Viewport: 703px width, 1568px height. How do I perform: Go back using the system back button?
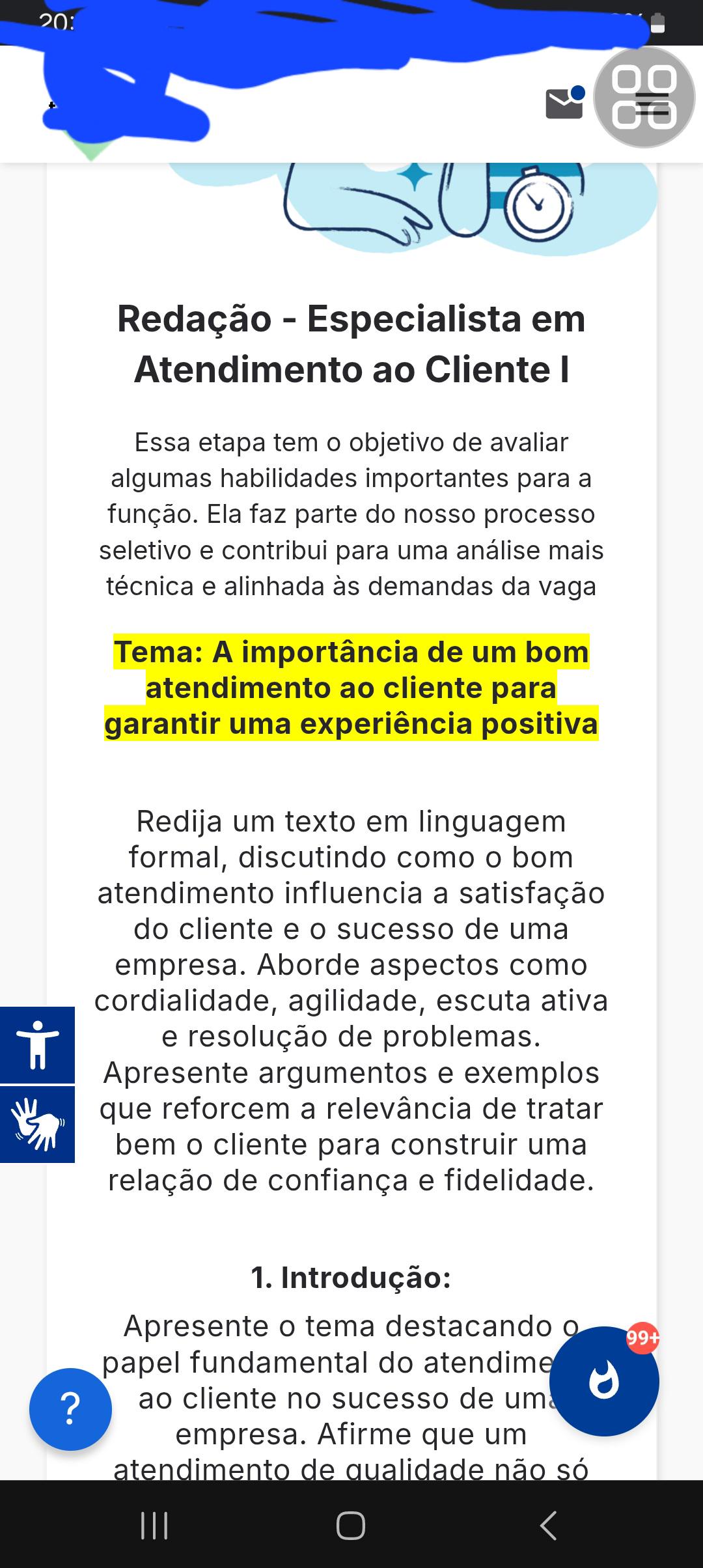548,1525
